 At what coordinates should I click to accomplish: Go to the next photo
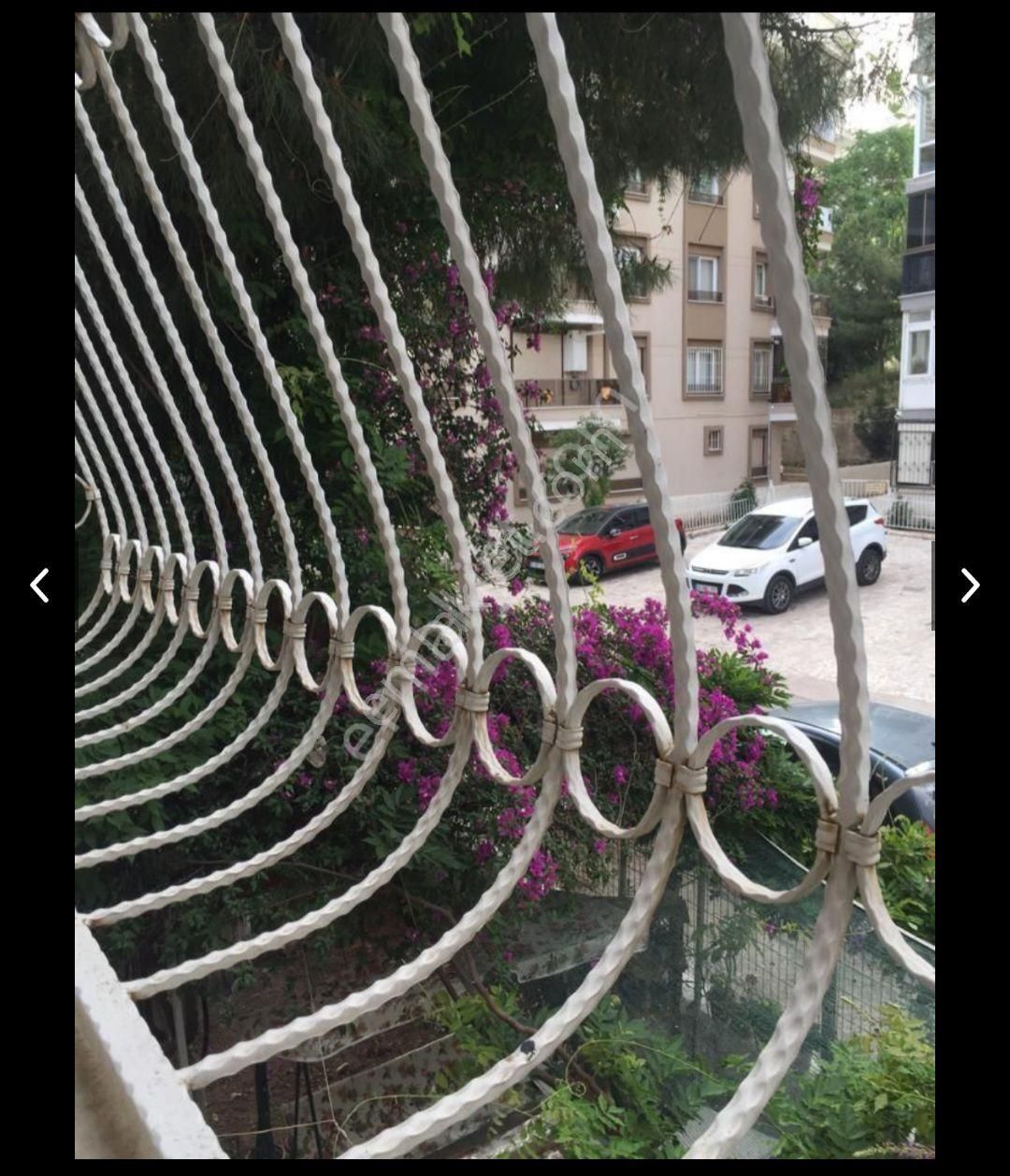(970, 586)
